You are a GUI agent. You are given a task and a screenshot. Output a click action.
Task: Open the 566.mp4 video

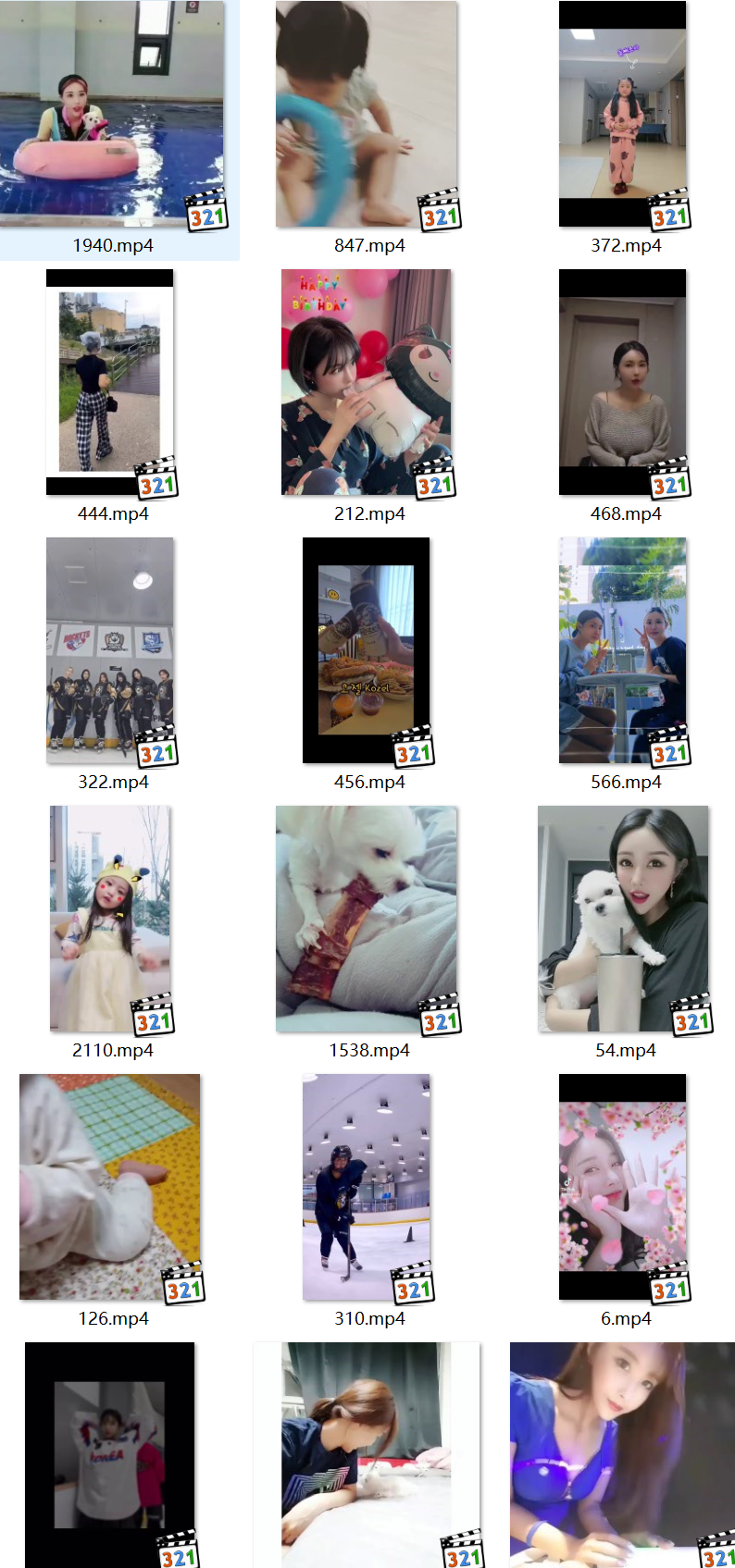(622, 651)
